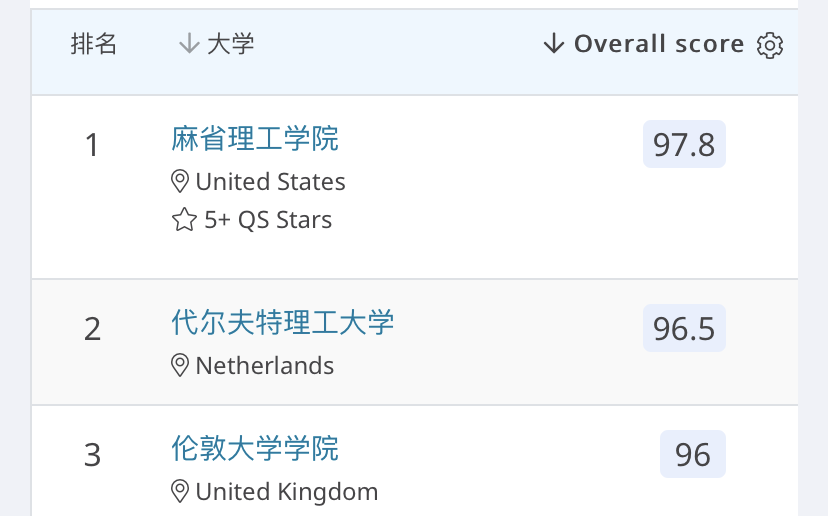This screenshot has height=516, width=828.
Task: Sort the list by 大学 name
Action: coord(216,44)
